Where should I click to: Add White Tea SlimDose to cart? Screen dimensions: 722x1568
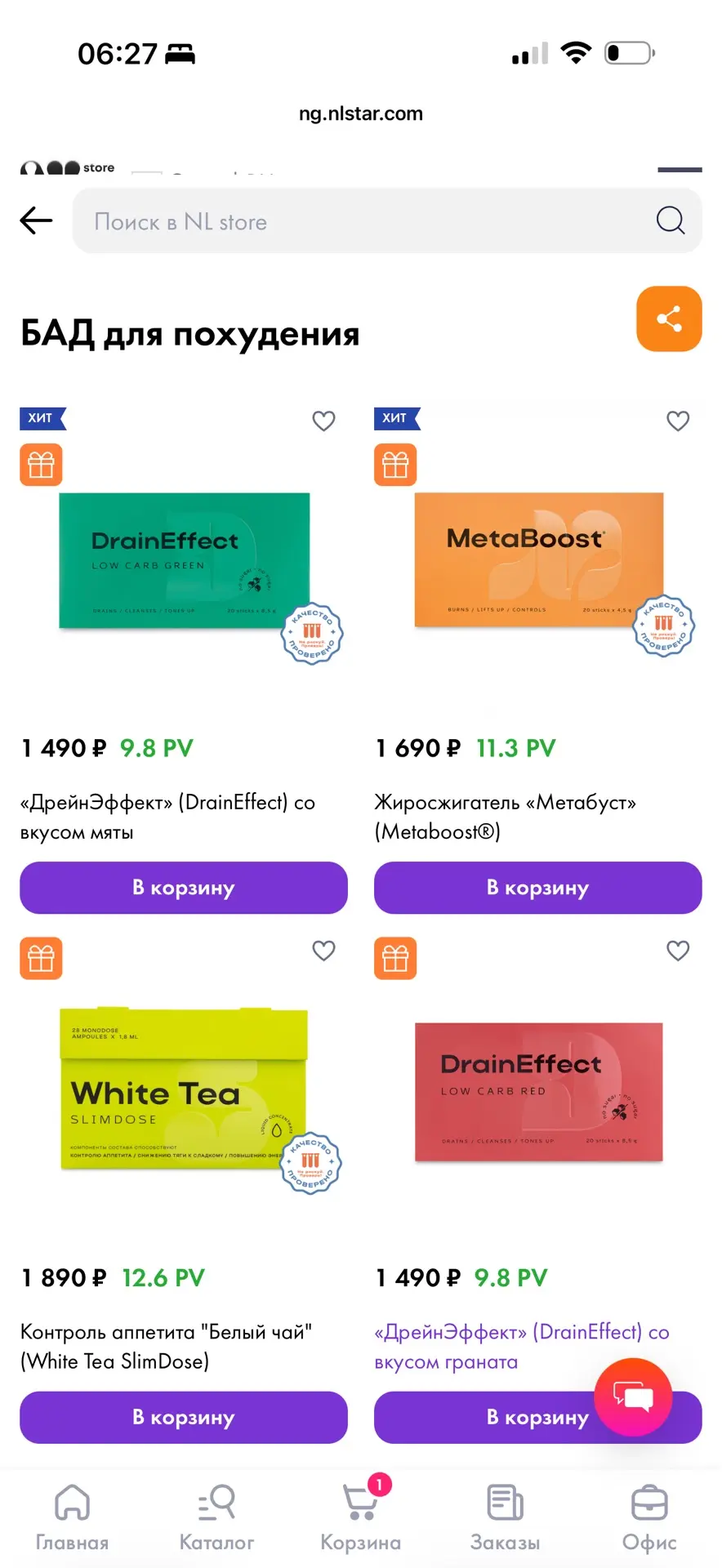184,1417
